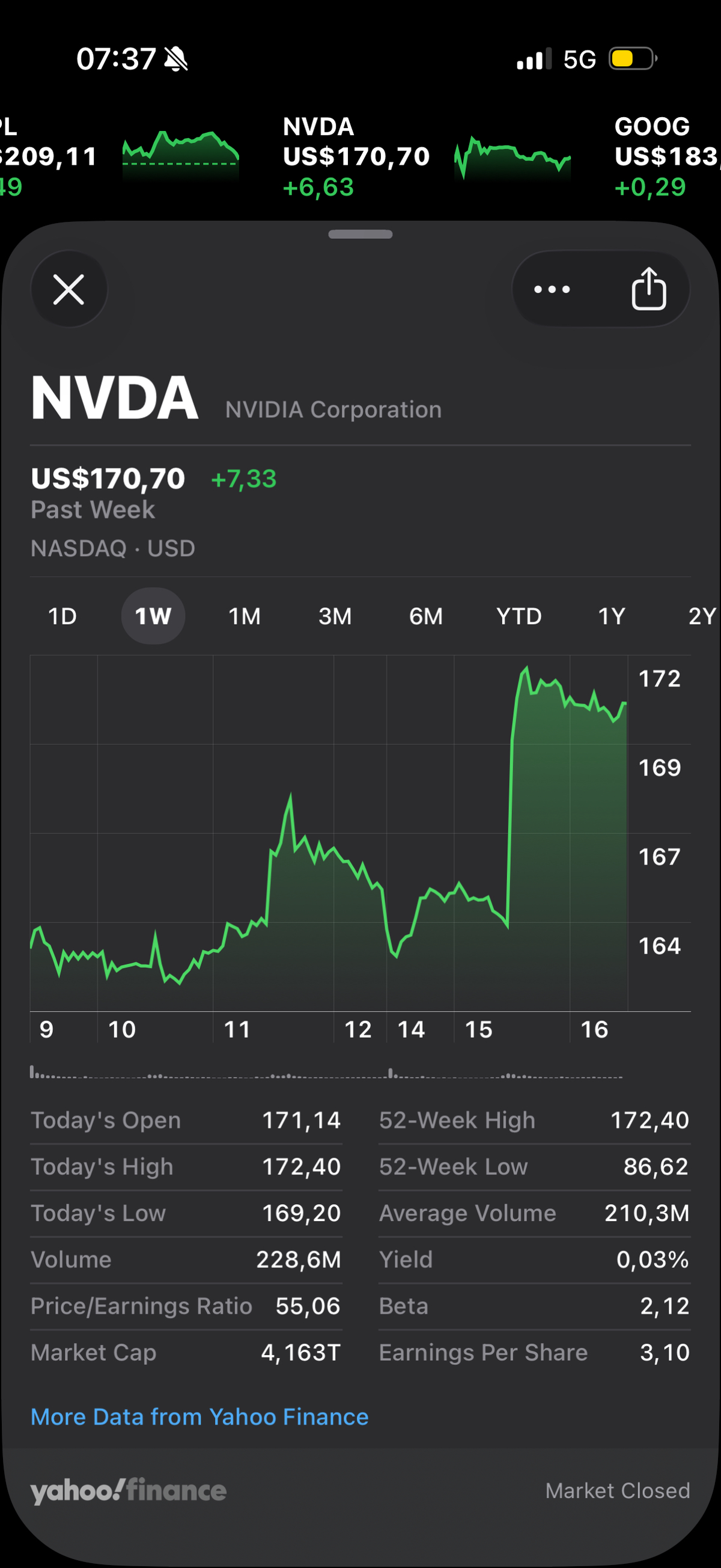Select the 1Y chart range
Image resolution: width=721 pixels, height=1568 pixels.
point(612,616)
